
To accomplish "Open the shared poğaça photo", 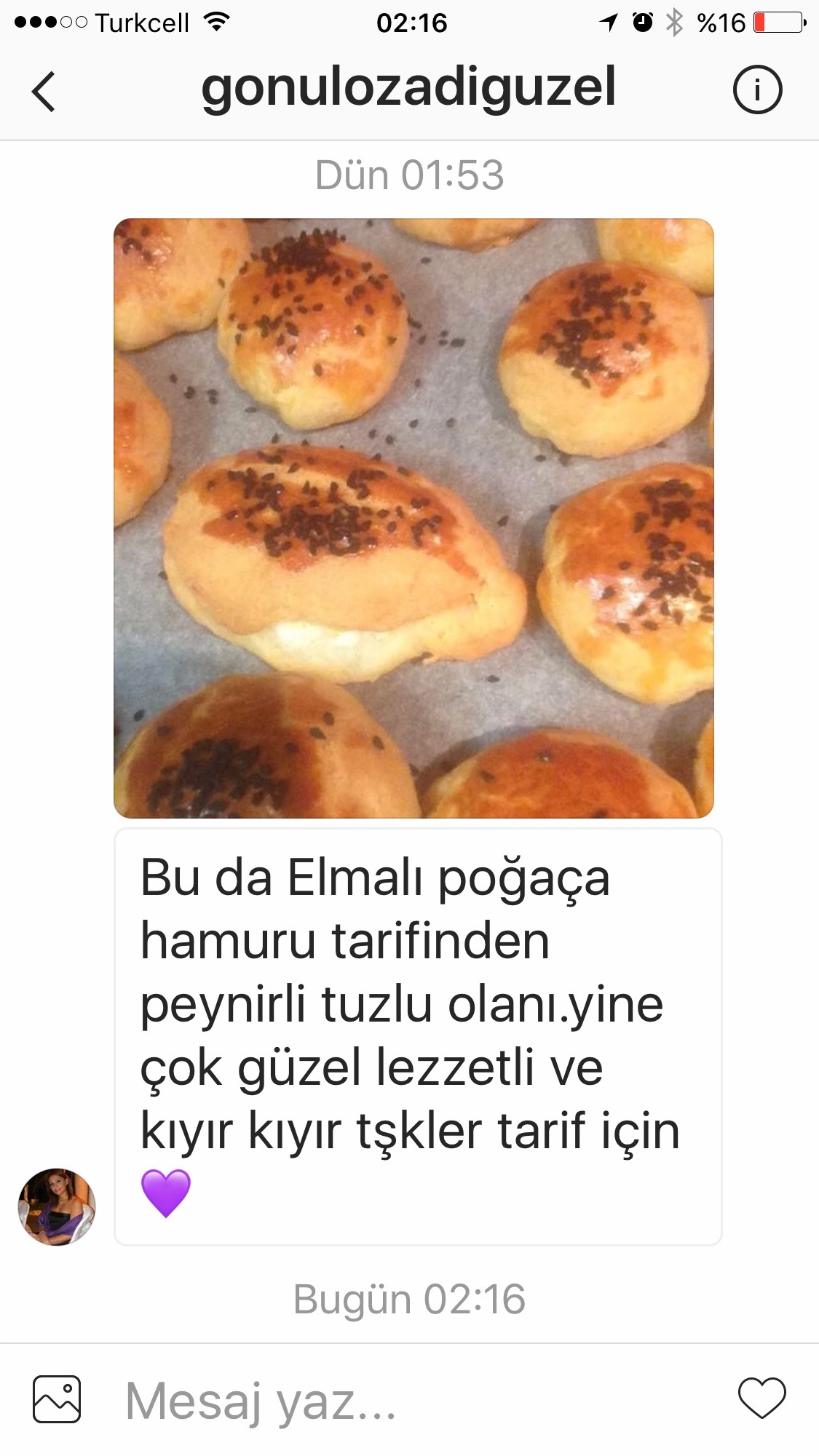I will (x=414, y=518).
